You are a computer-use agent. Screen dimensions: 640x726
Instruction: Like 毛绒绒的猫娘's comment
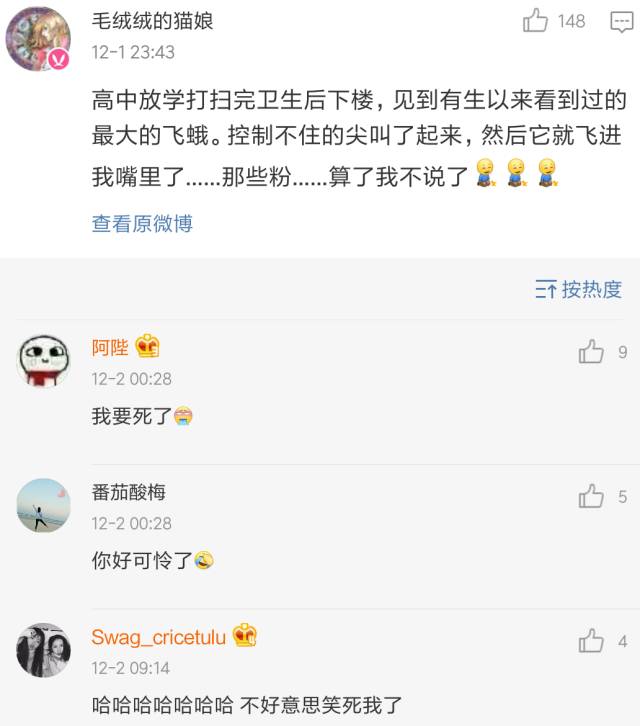click(x=537, y=21)
